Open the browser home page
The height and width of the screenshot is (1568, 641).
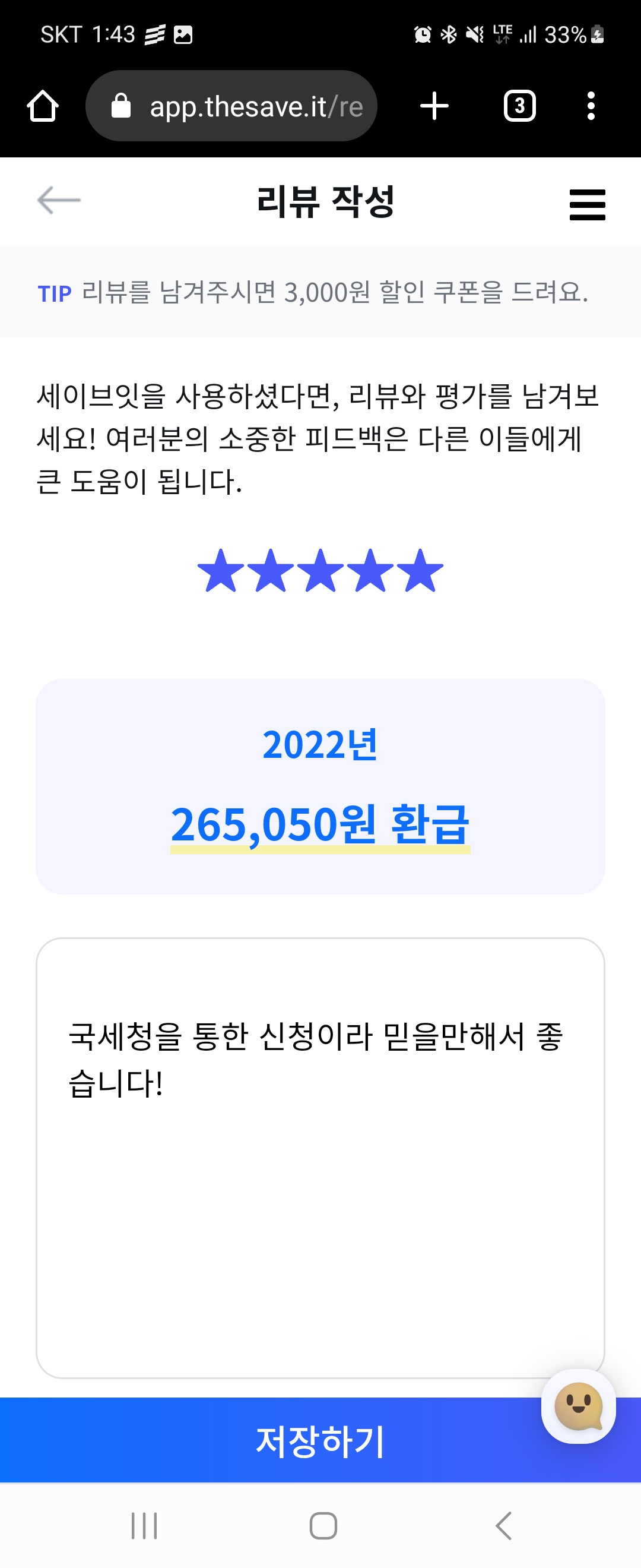pyautogui.click(x=43, y=106)
